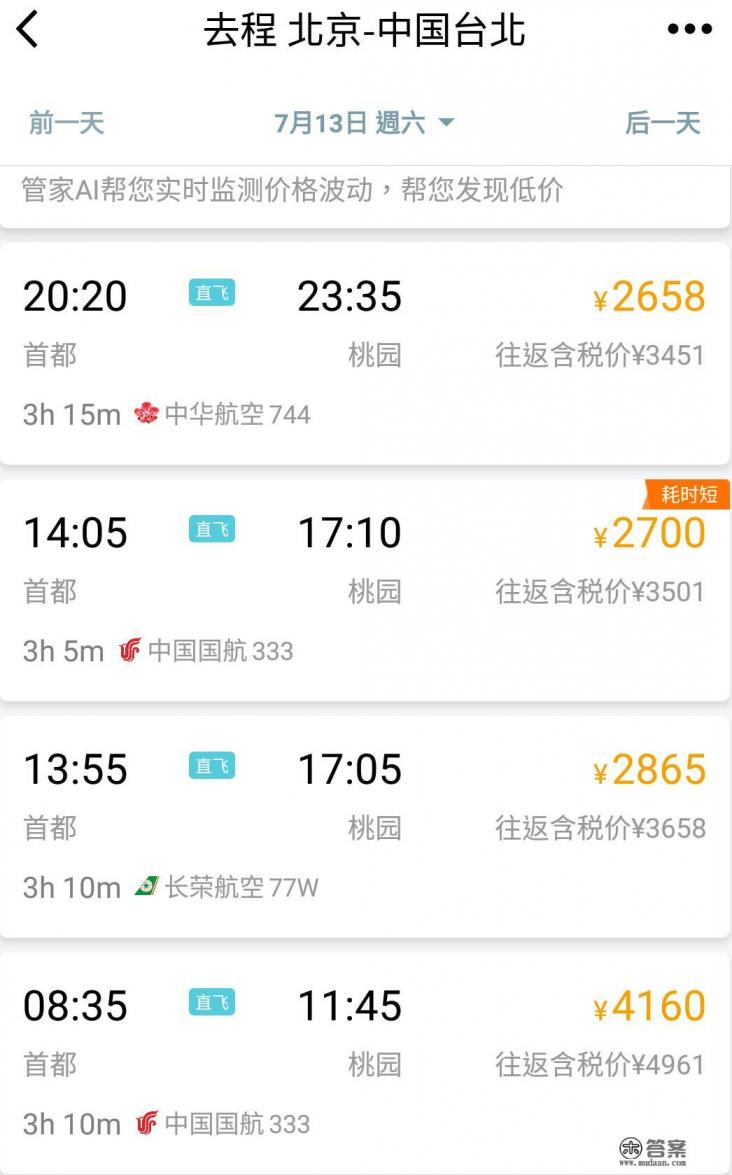Click the 耗时短 orange badge
The width and height of the screenshot is (732, 1175).
688,492
